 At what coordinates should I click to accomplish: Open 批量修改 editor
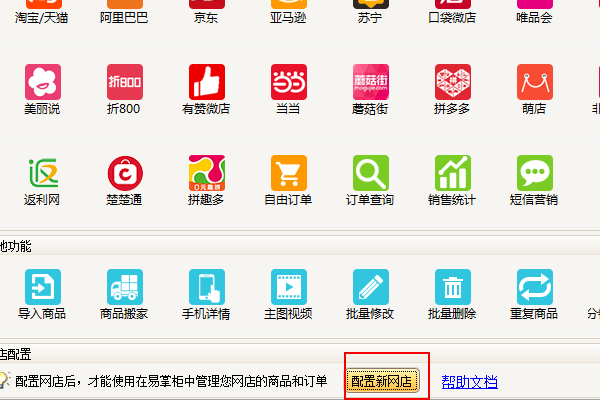(x=371, y=288)
